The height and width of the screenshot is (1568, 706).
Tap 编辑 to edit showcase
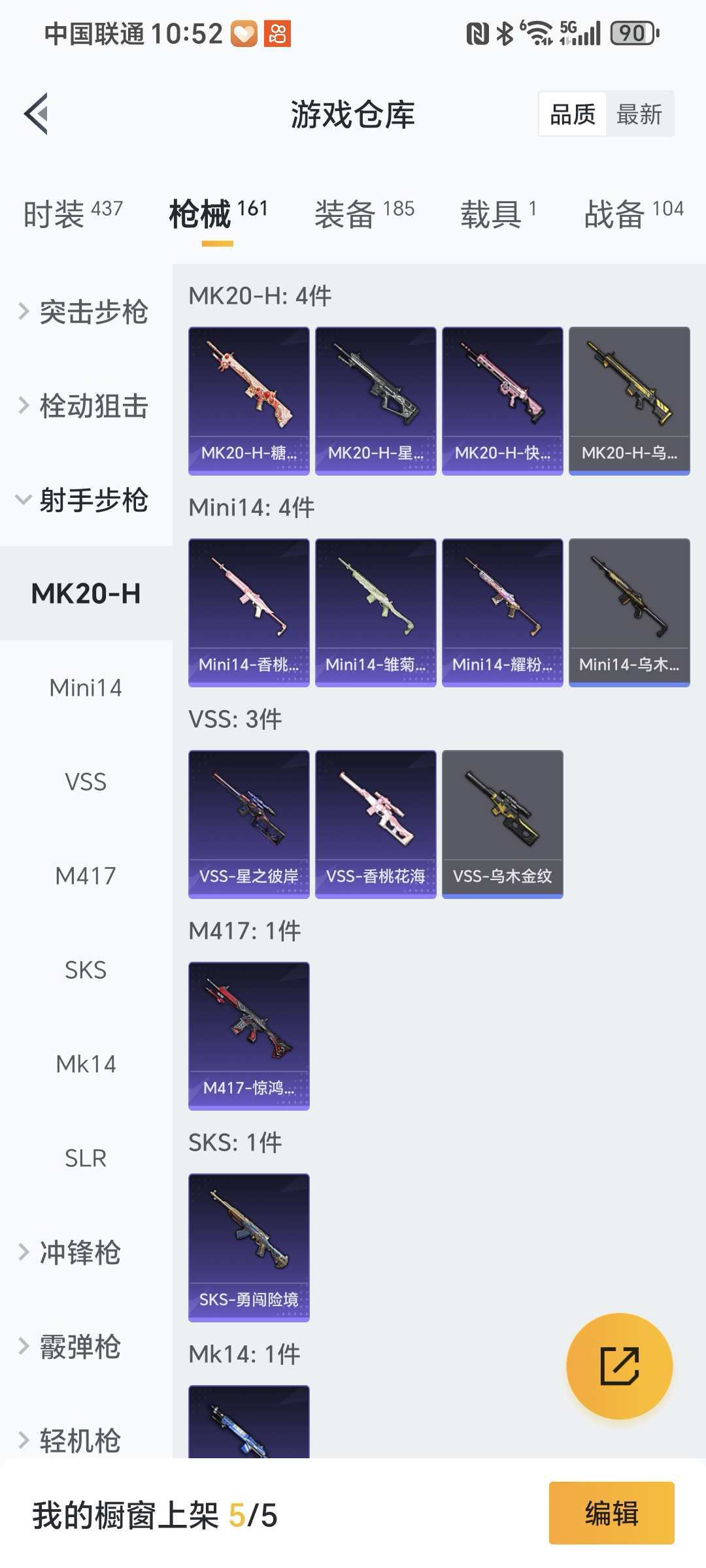611,1513
